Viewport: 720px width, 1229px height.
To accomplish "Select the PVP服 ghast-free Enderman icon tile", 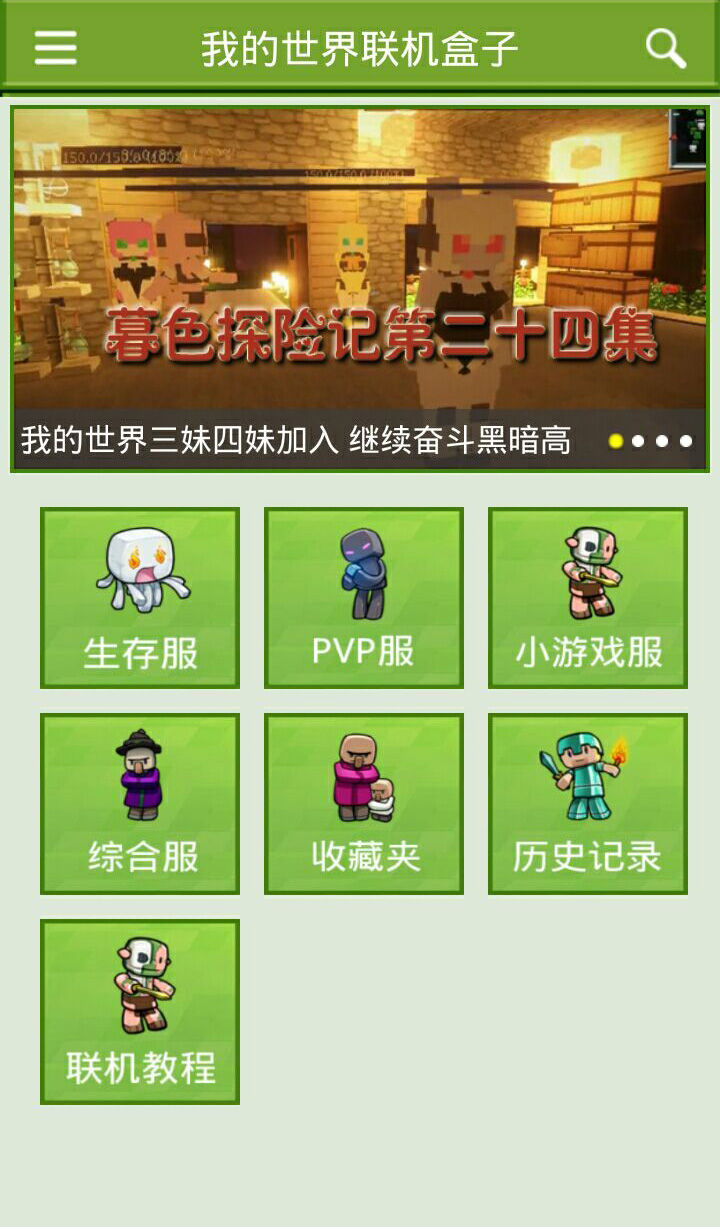I will (362, 597).
